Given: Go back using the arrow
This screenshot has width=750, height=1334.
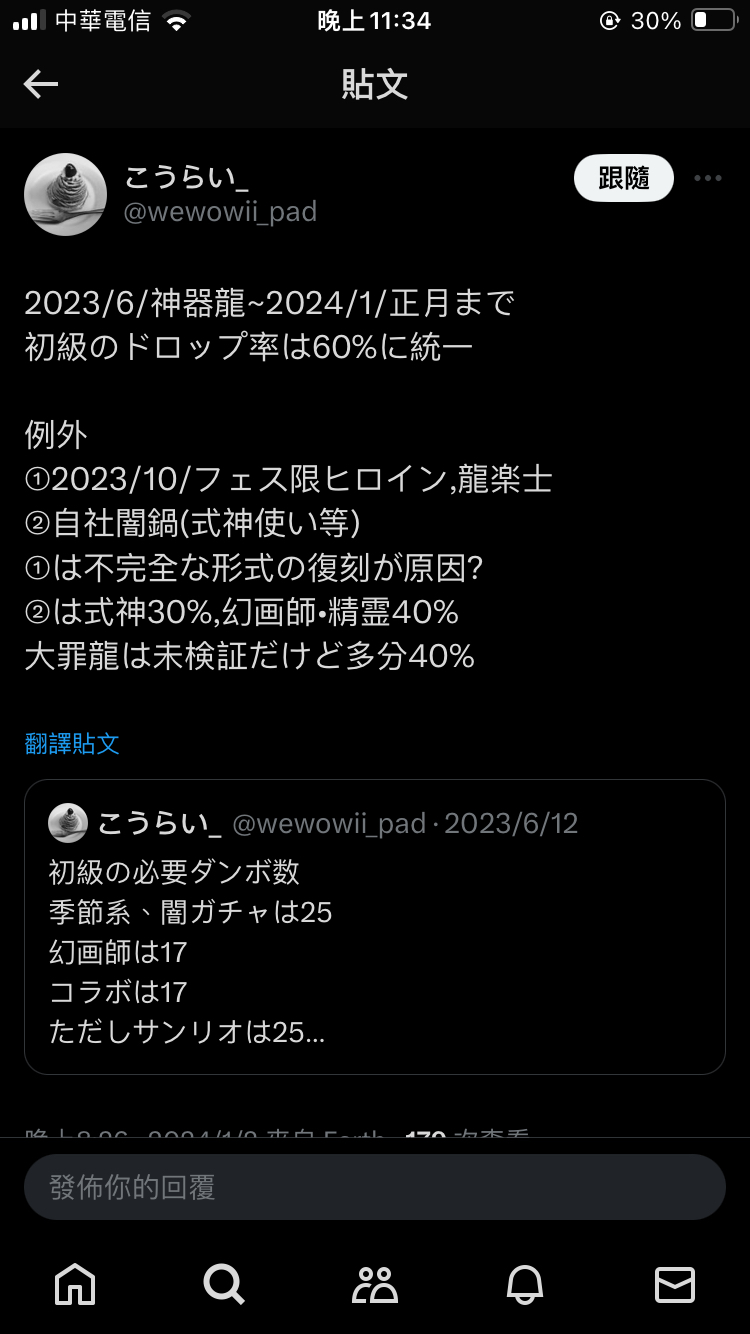Looking at the screenshot, I should pos(41,85).
